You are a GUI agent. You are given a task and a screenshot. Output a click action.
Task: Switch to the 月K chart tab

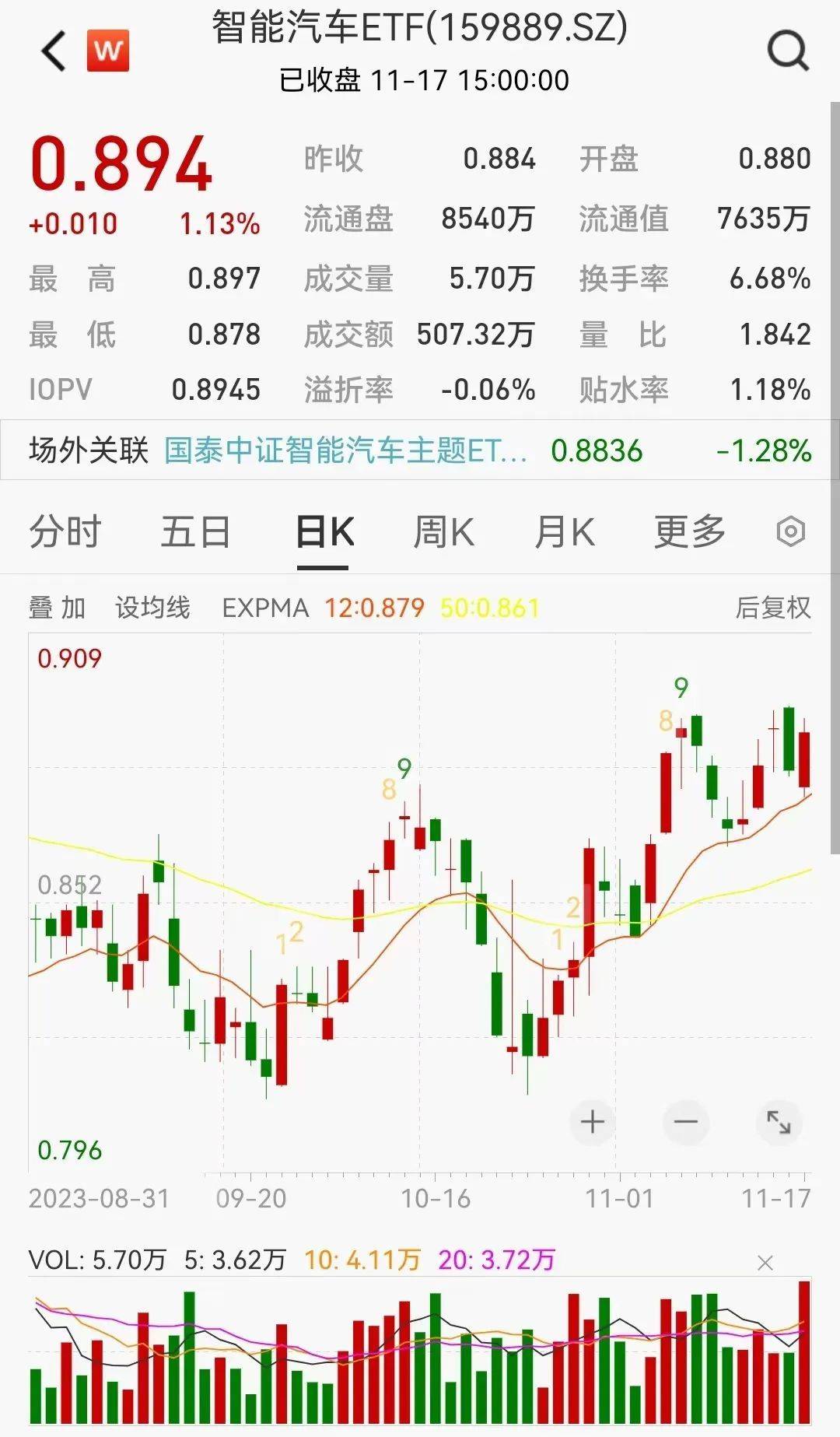[565, 532]
